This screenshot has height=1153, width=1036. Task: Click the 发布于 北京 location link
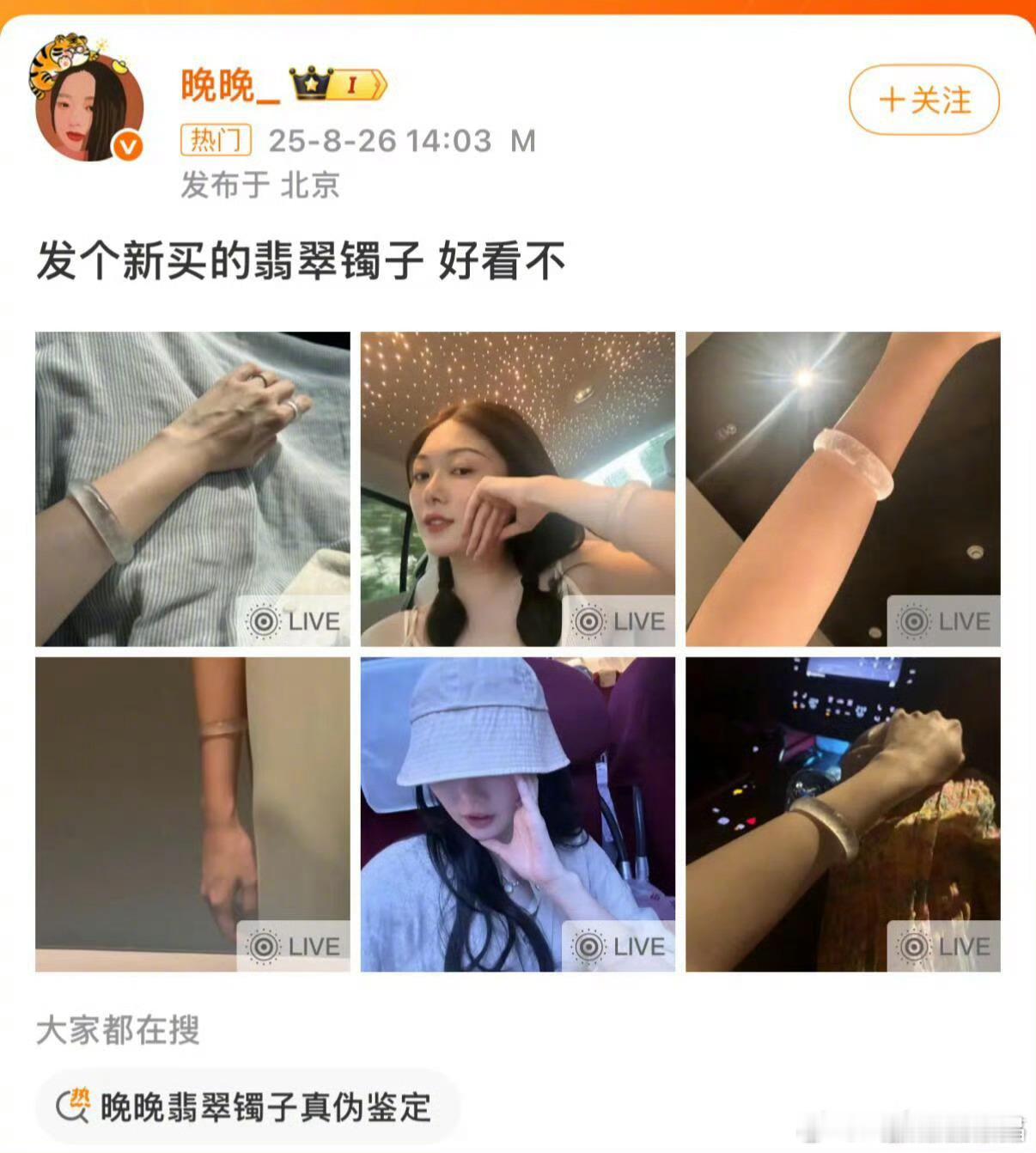click(263, 183)
